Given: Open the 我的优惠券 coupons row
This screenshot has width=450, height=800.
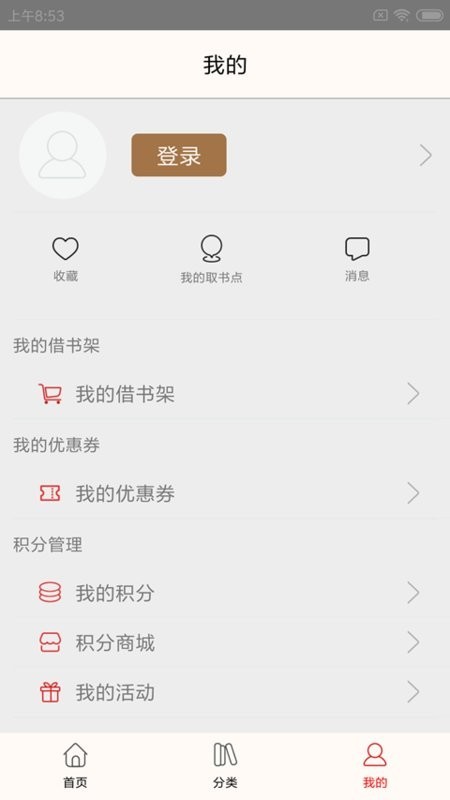Looking at the screenshot, I should coord(225,493).
